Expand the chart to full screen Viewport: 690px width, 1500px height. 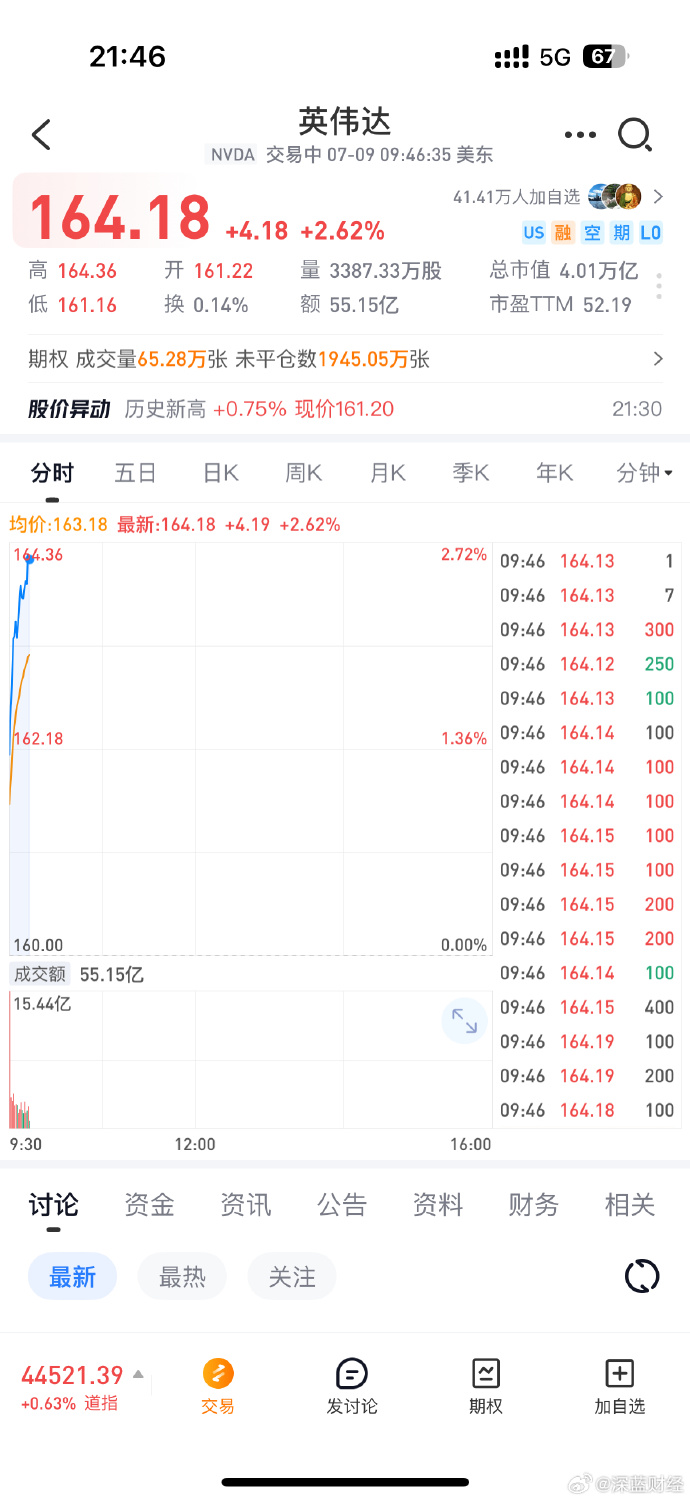pyautogui.click(x=464, y=1021)
